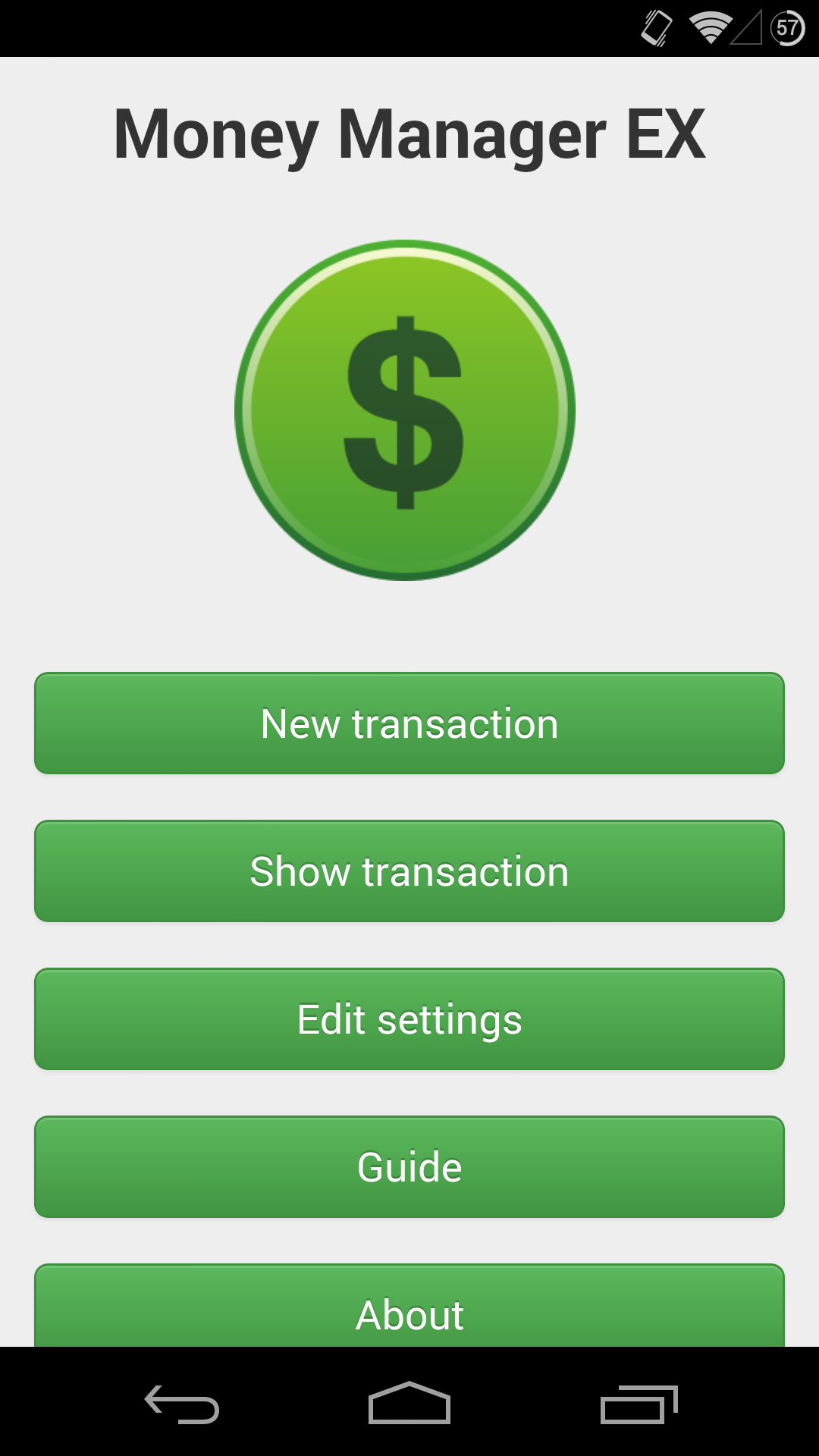The height and width of the screenshot is (1456, 819).
Task: Tap the home navigation icon
Action: 409,1401
